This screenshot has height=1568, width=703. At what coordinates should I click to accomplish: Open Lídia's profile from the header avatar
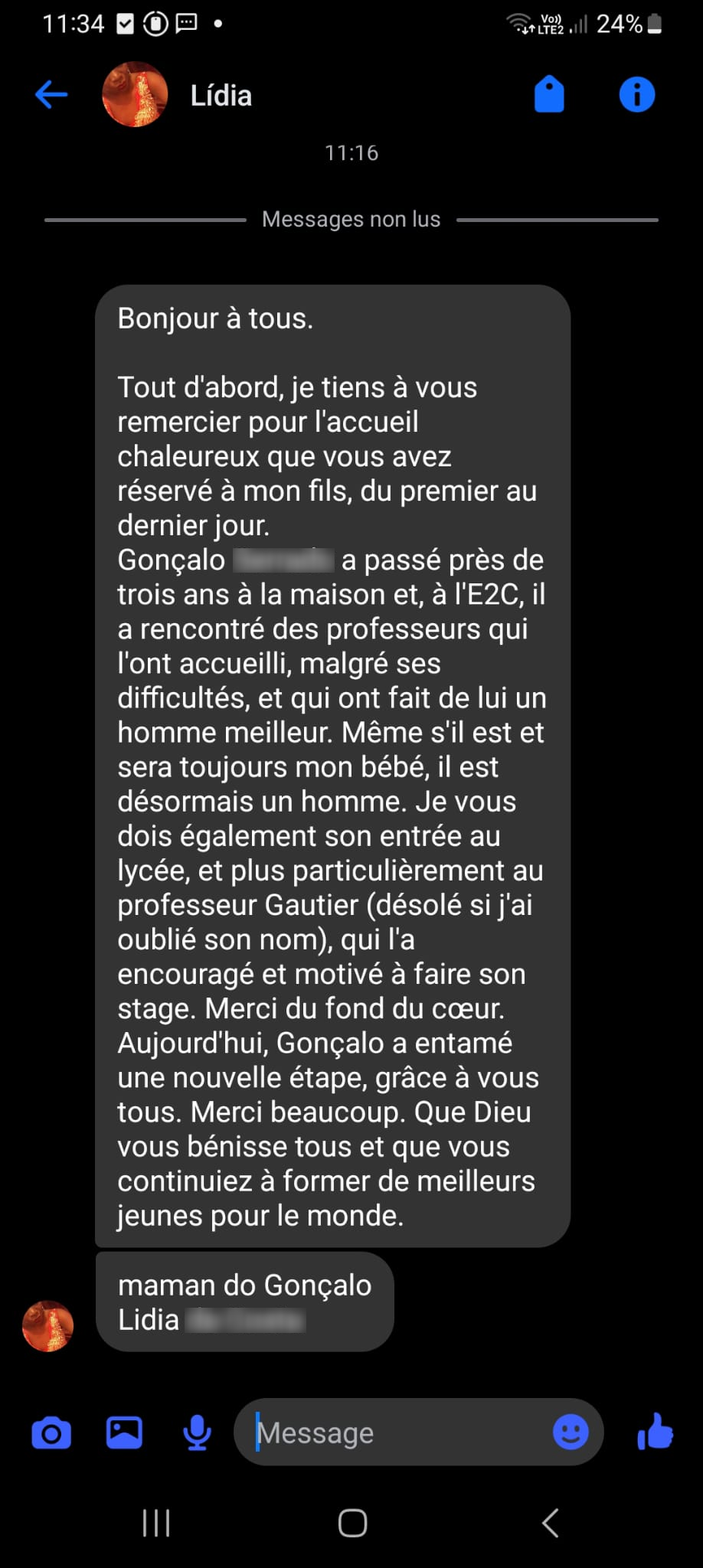click(135, 95)
